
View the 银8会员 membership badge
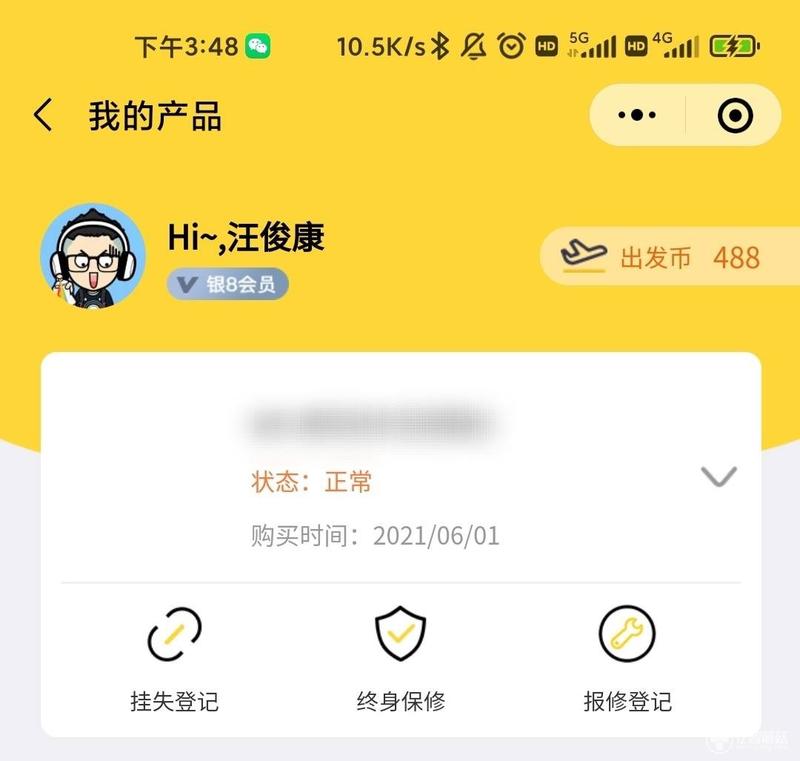click(228, 285)
